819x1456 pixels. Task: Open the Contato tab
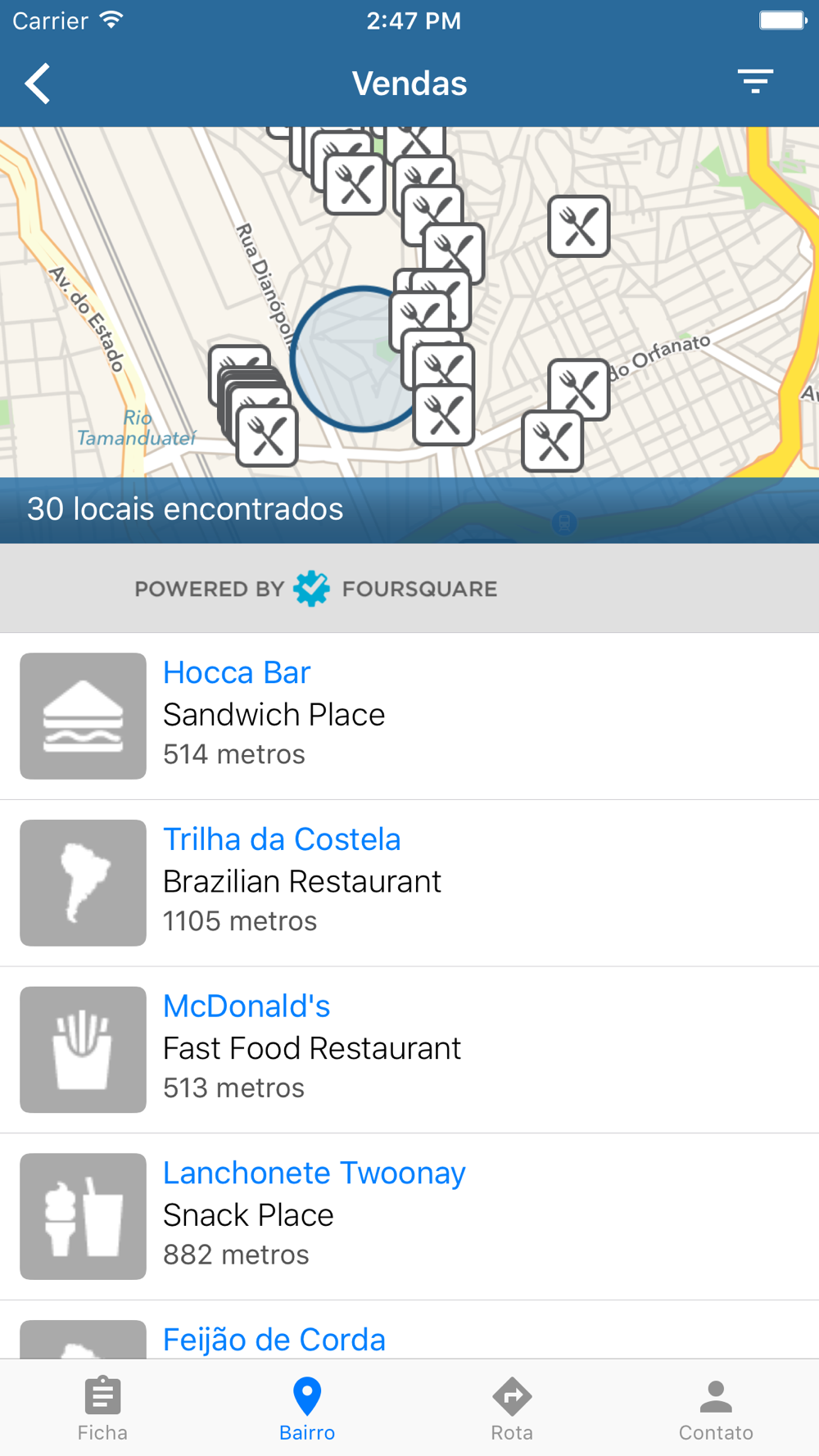pos(716,1409)
